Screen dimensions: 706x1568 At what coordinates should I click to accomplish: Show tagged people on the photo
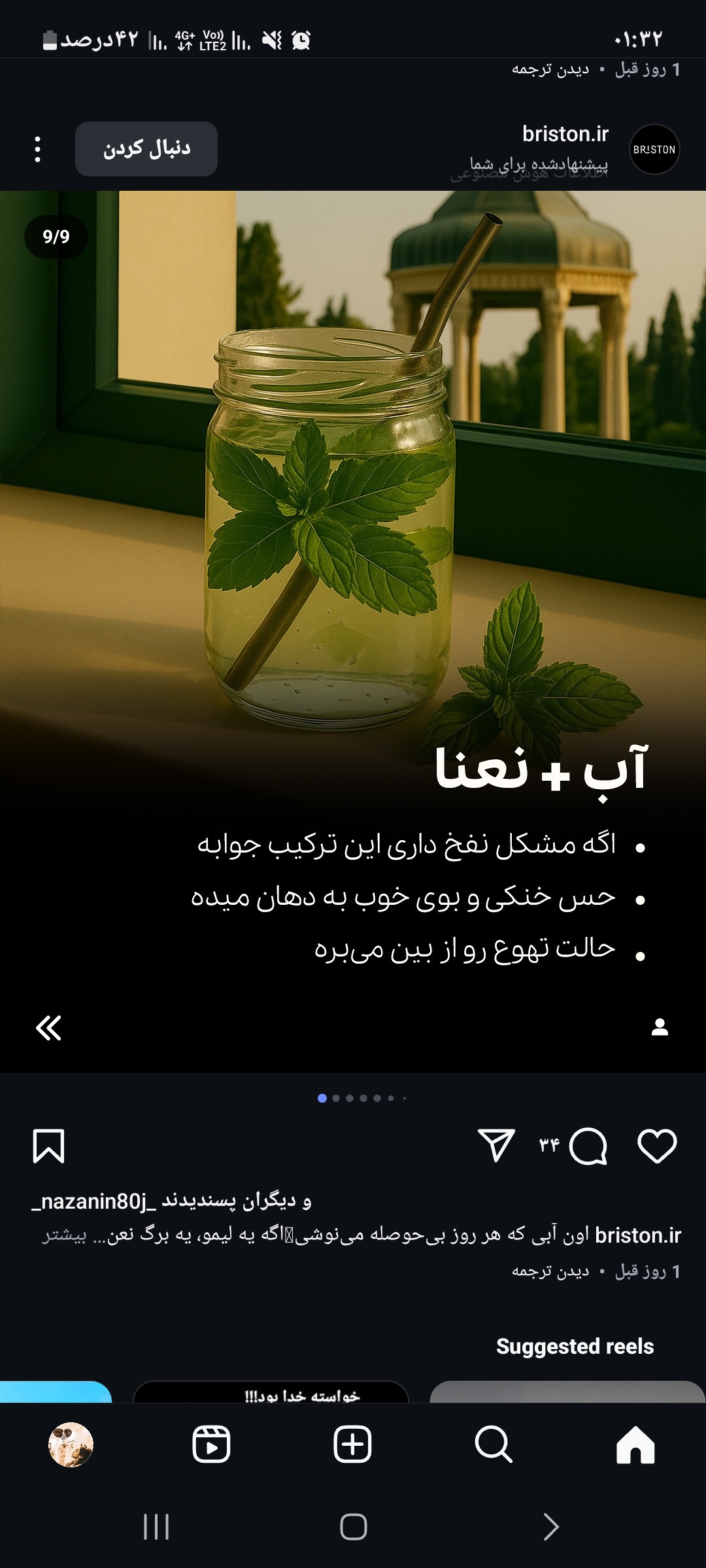(660, 1027)
